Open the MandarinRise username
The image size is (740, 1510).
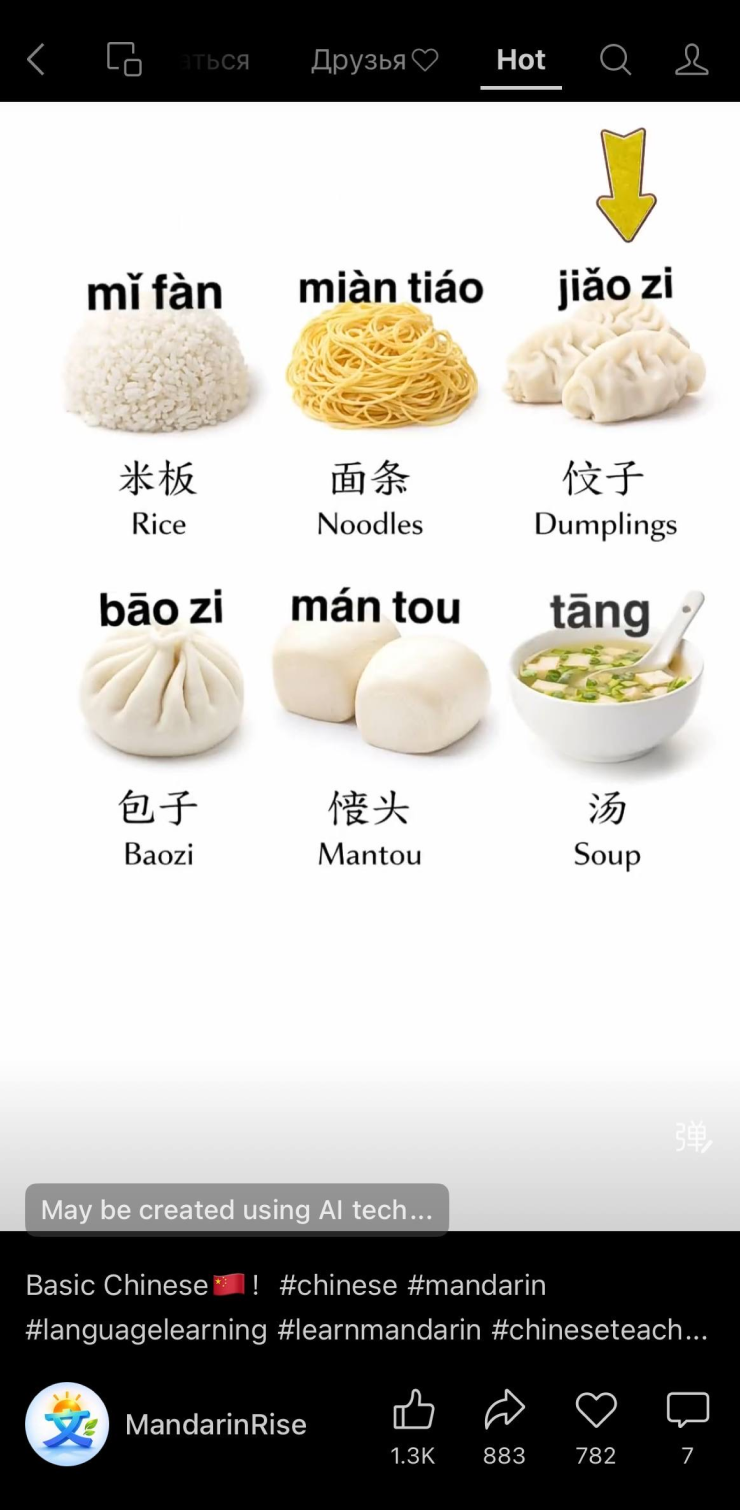pos(216,1425)
